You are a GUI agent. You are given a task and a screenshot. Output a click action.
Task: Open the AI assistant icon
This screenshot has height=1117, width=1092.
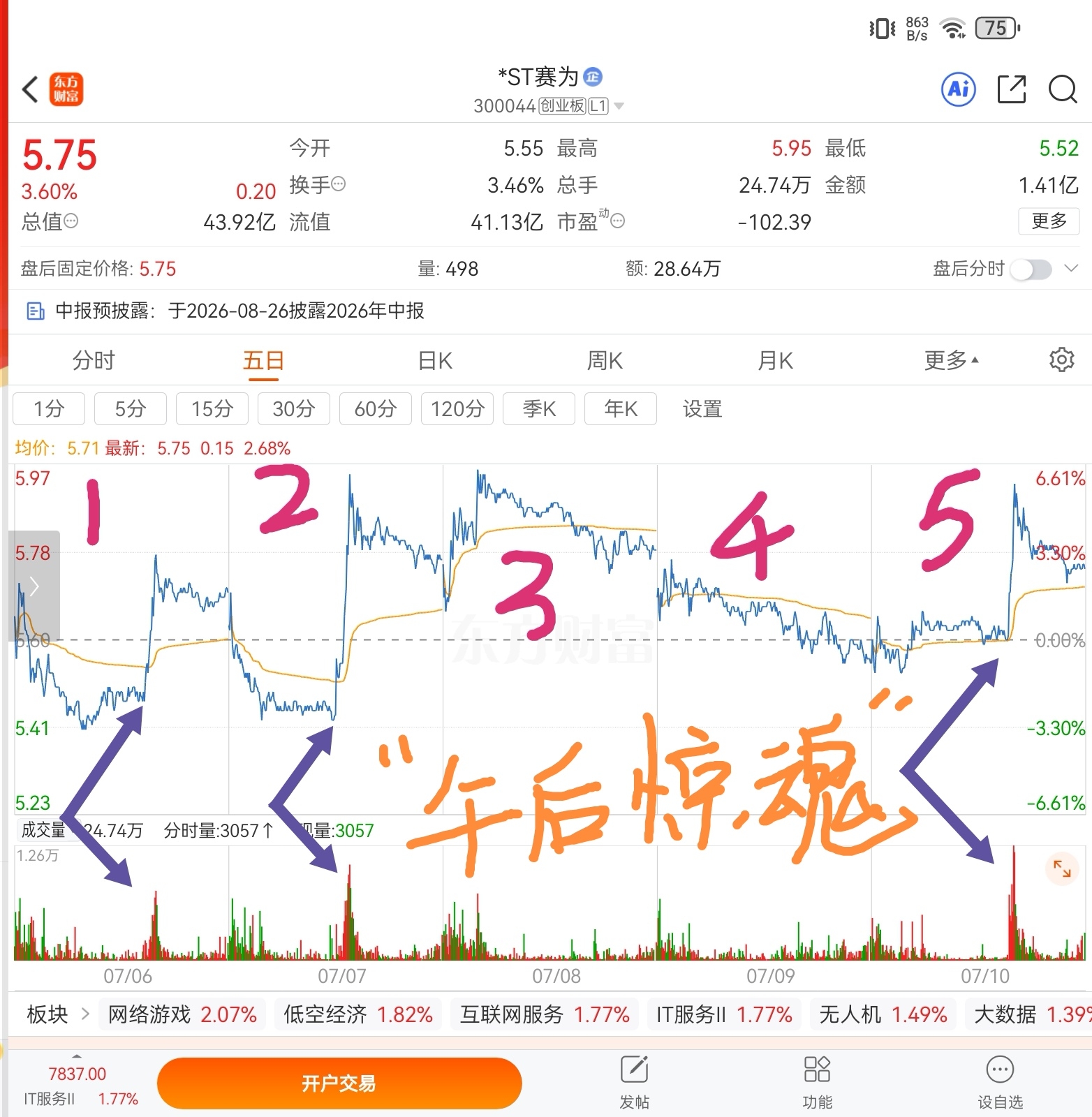[x=959, y=89]
